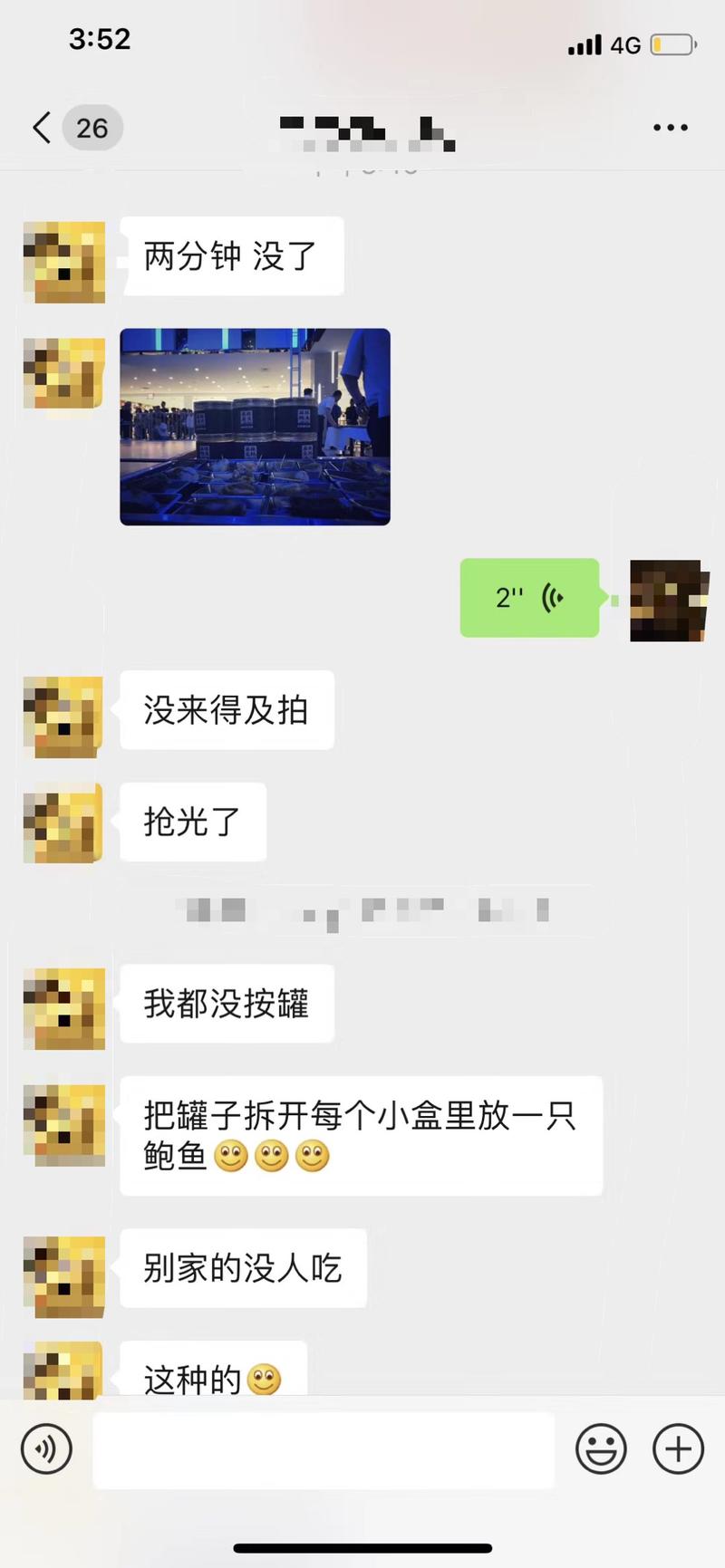
Task: Tap the sender avatar beside 两分钟 没了
Action: click(x=63, y=261)
